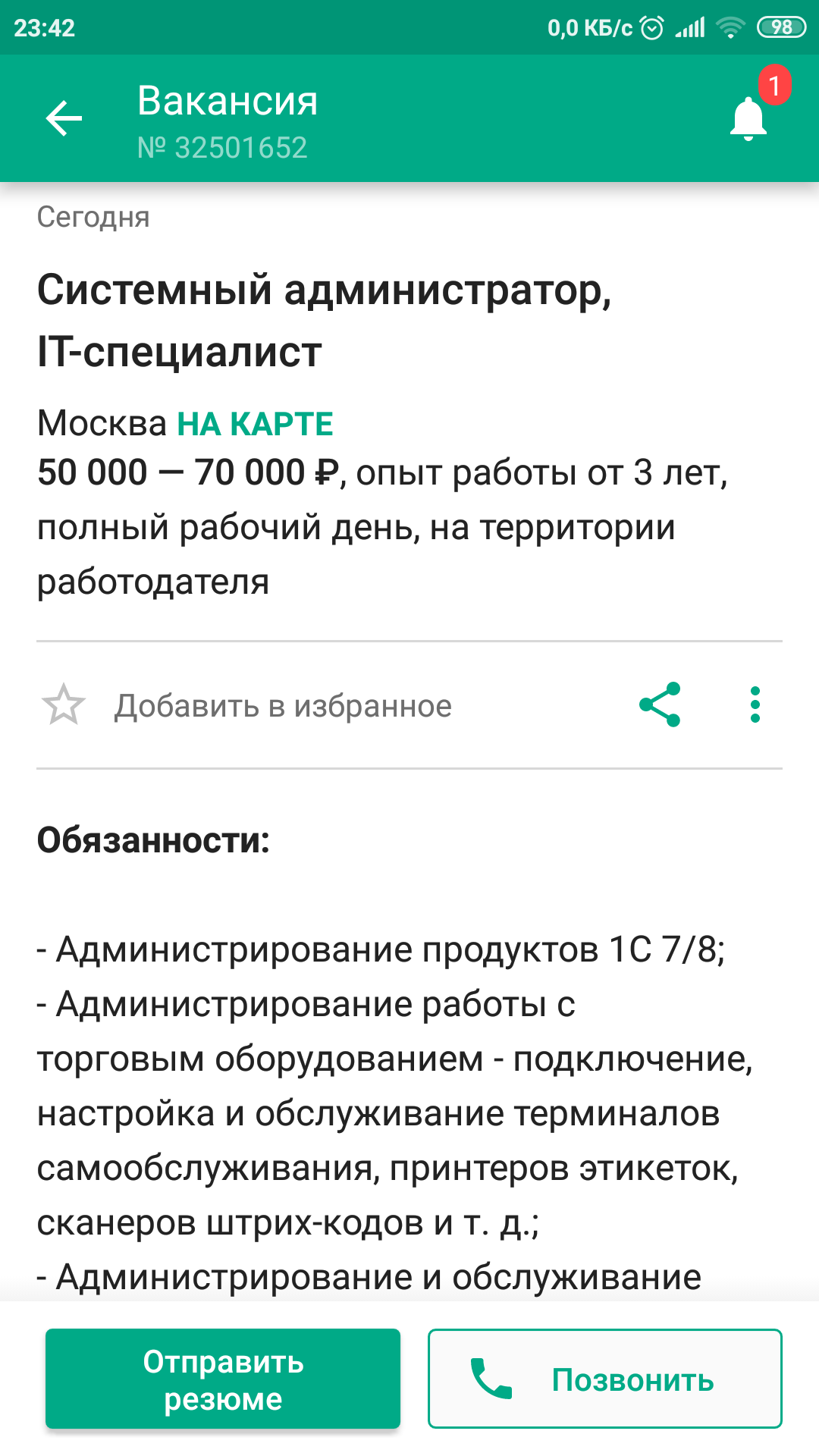Call the employer via Позвонить

point(604,1379)
